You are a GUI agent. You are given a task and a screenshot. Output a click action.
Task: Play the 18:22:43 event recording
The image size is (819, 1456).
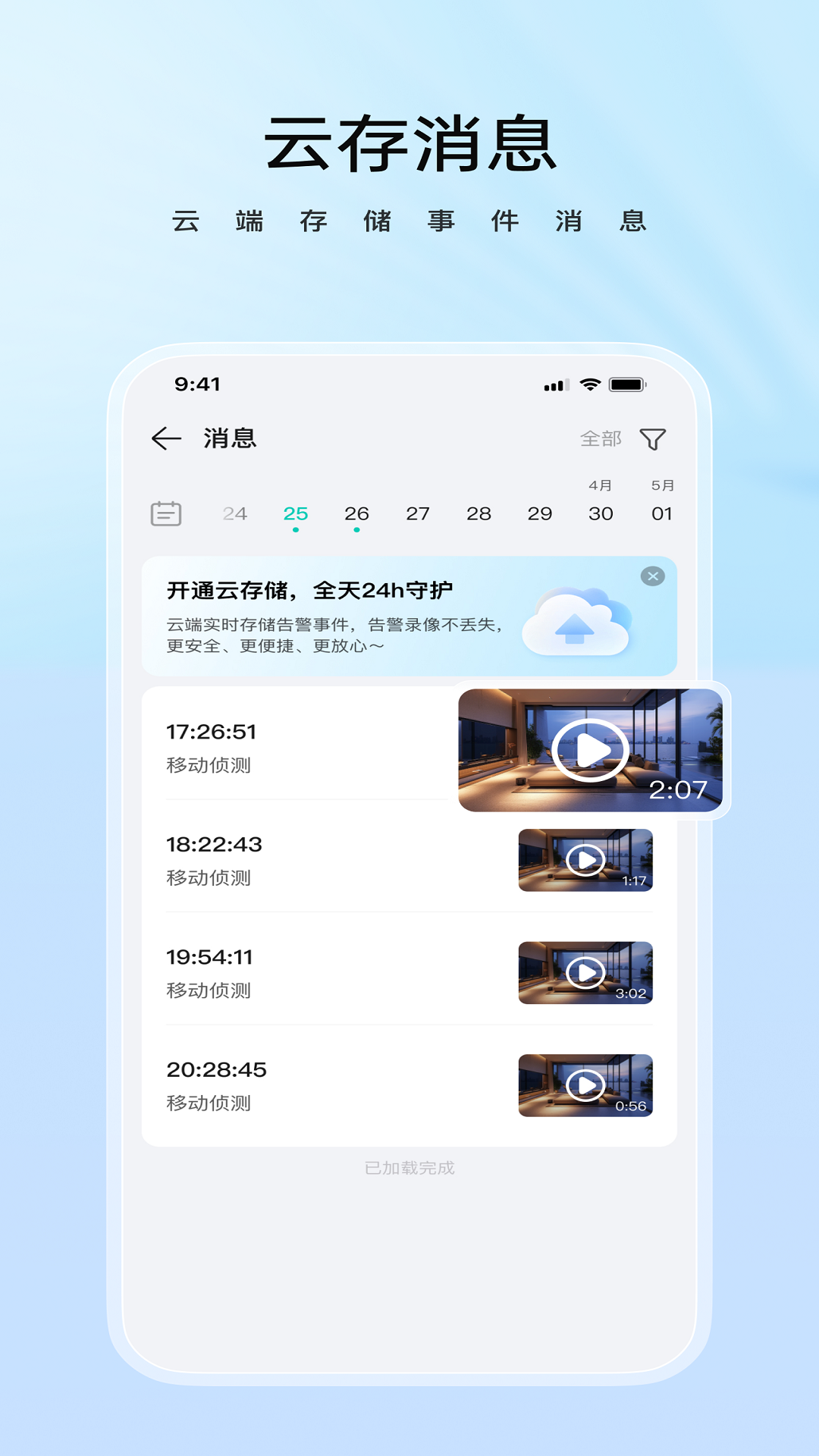pyautogui.click(x=584, y=861)
